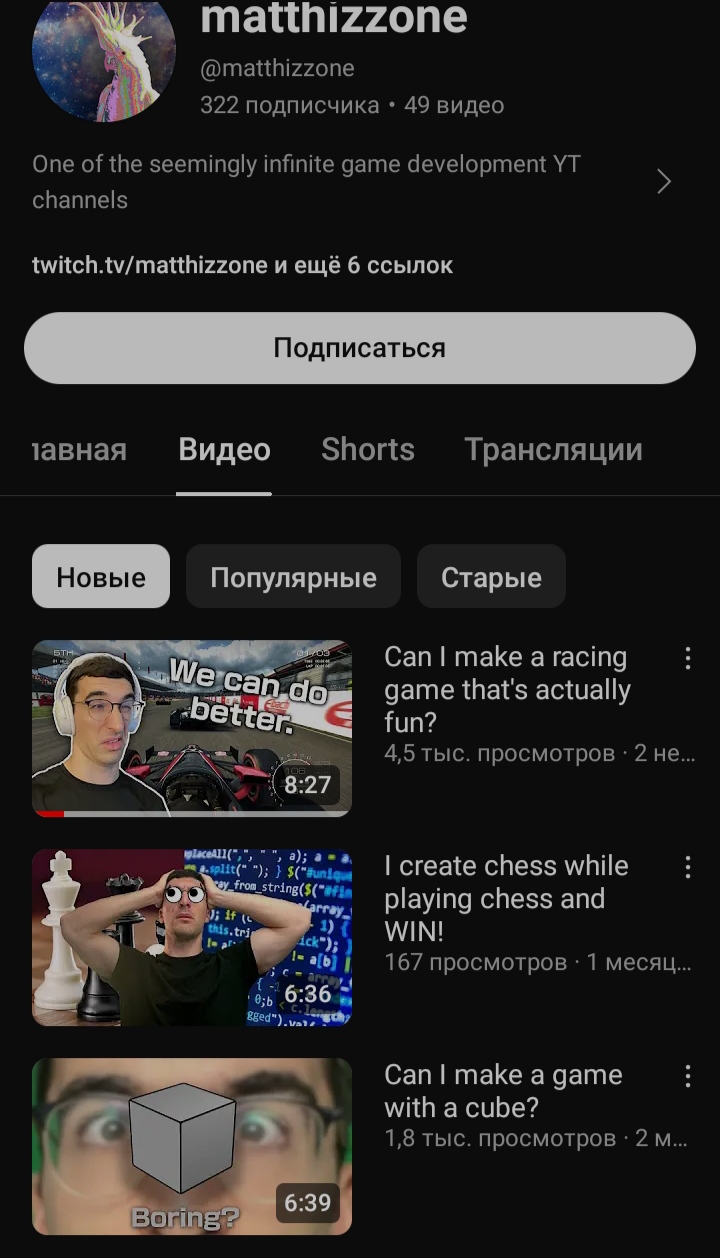Screen dimensions: 720x1258
Task: Open the twitch.tv/matthizzone links
Action: pyautogui.click(x=242, y=265)
